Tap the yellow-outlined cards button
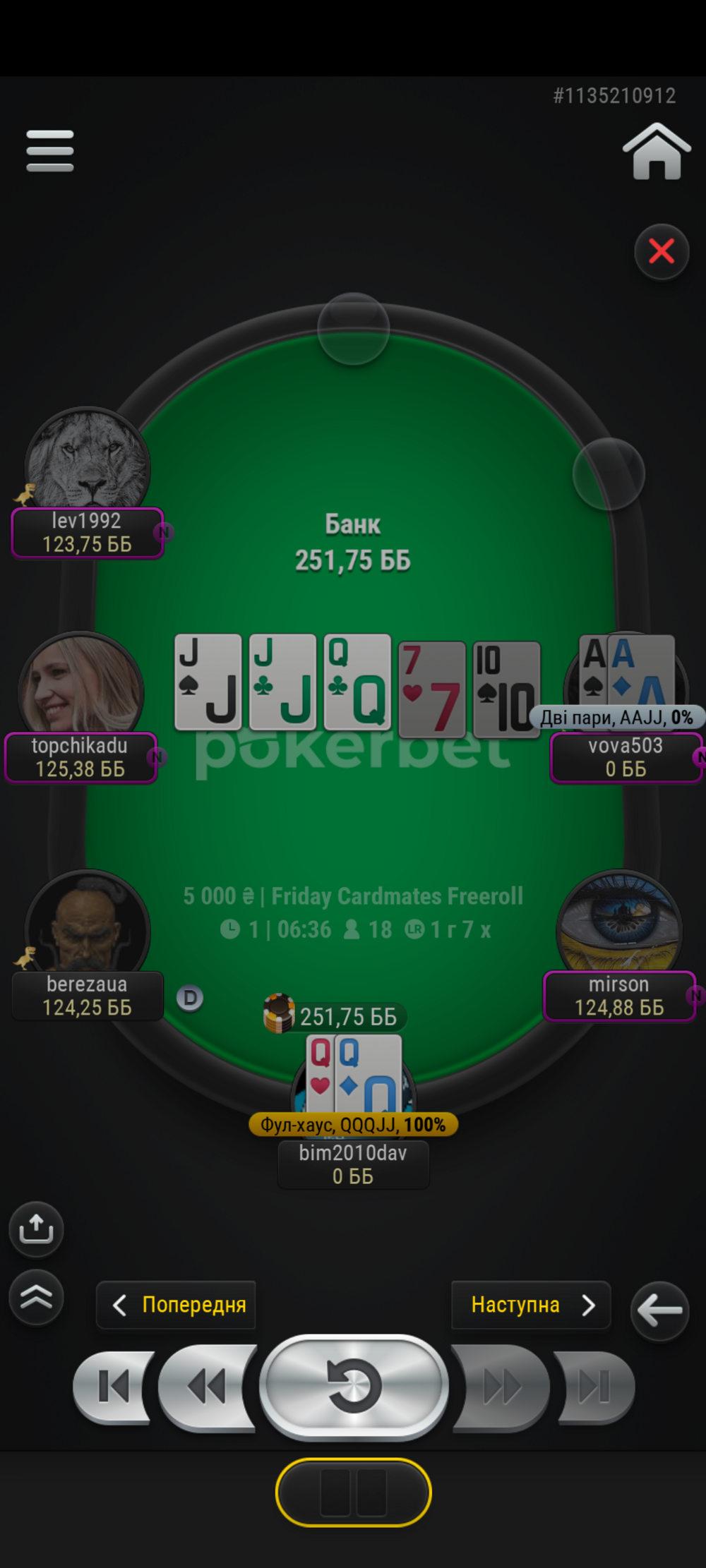706x1568 pixels. pos(353,1492)
